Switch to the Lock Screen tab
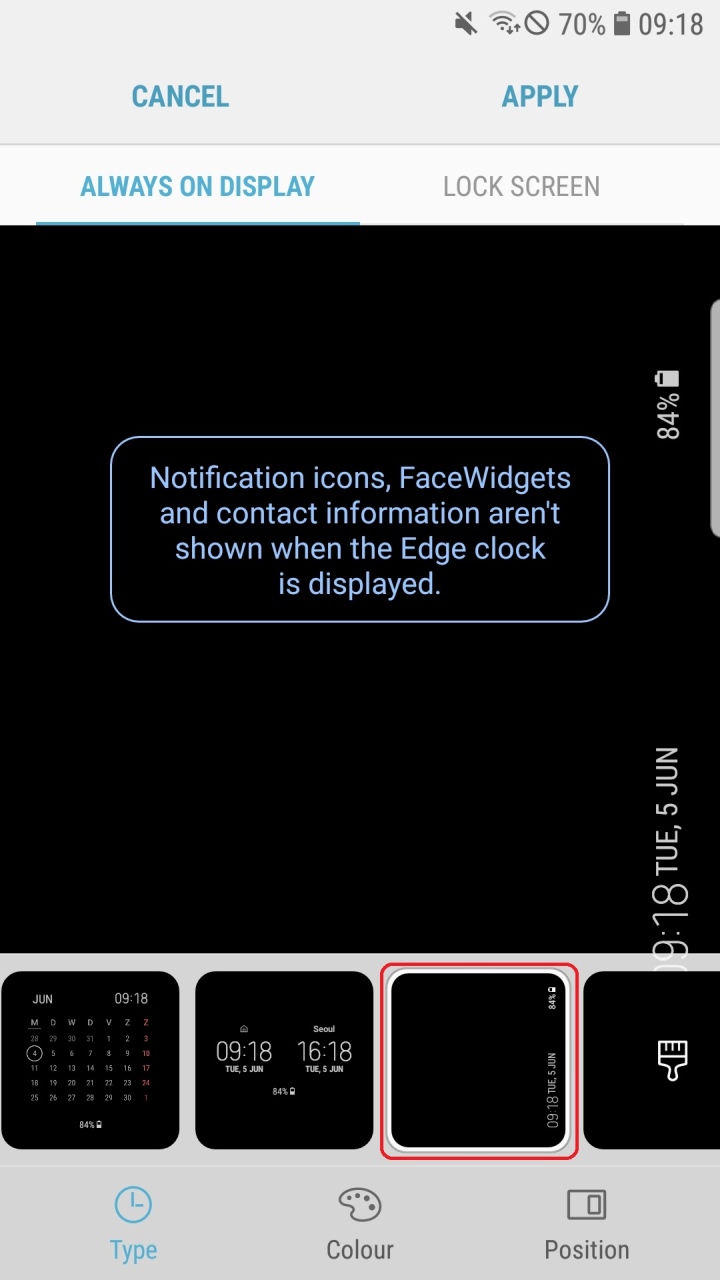Screen dimensions: 720x1280 (521, 186)
